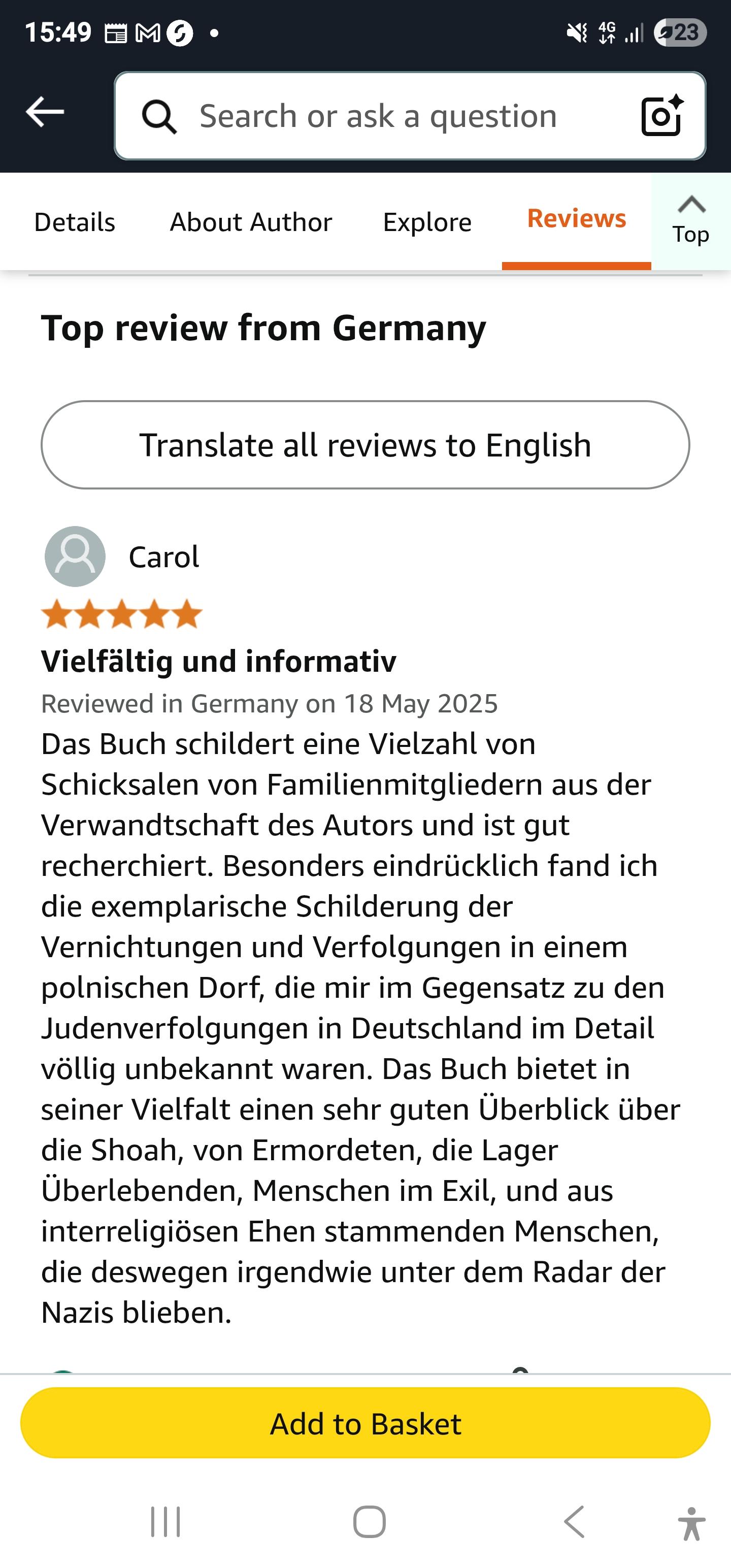Open the camera lens search icon
Screen dimensions: 731x1568
coord(662,116)
